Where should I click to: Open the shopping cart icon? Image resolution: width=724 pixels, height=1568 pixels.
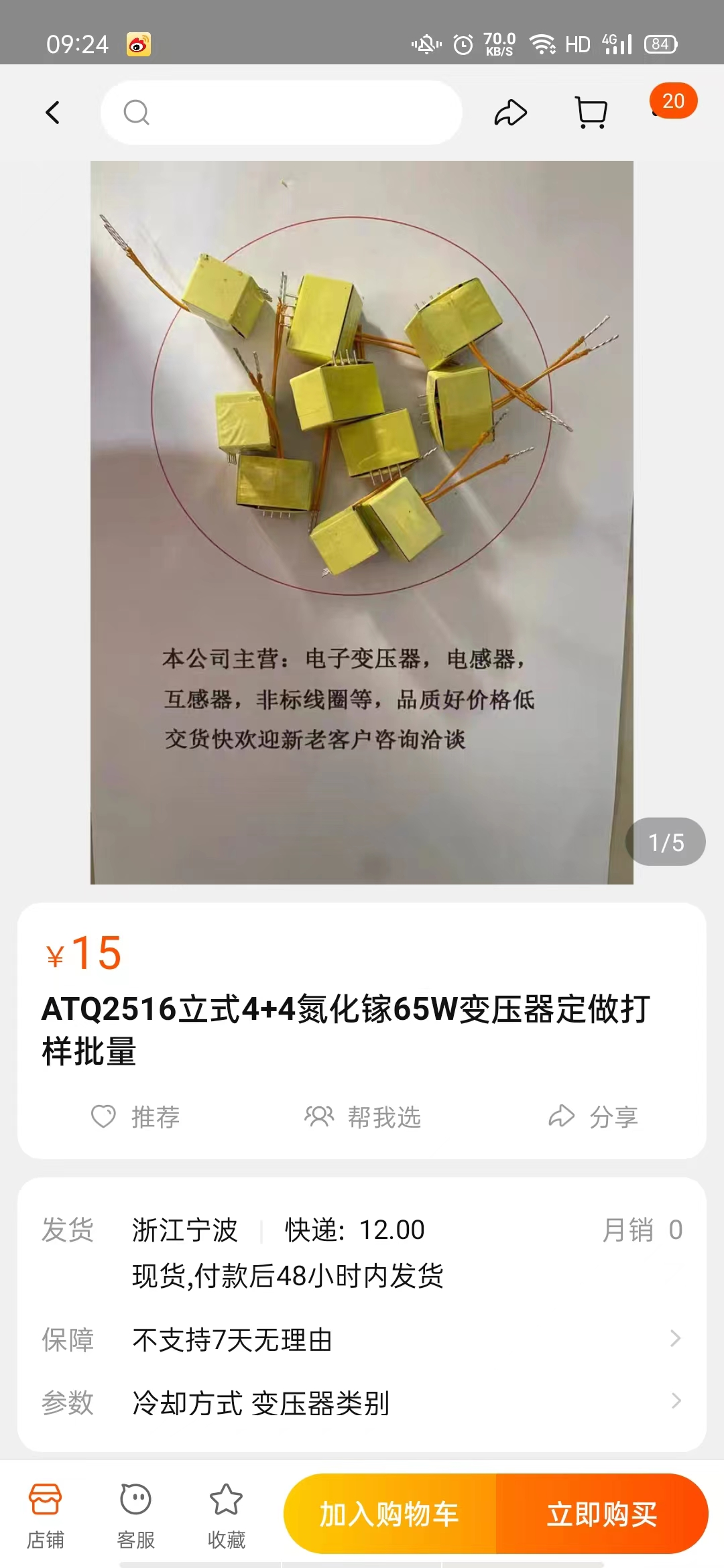[590, 111]
